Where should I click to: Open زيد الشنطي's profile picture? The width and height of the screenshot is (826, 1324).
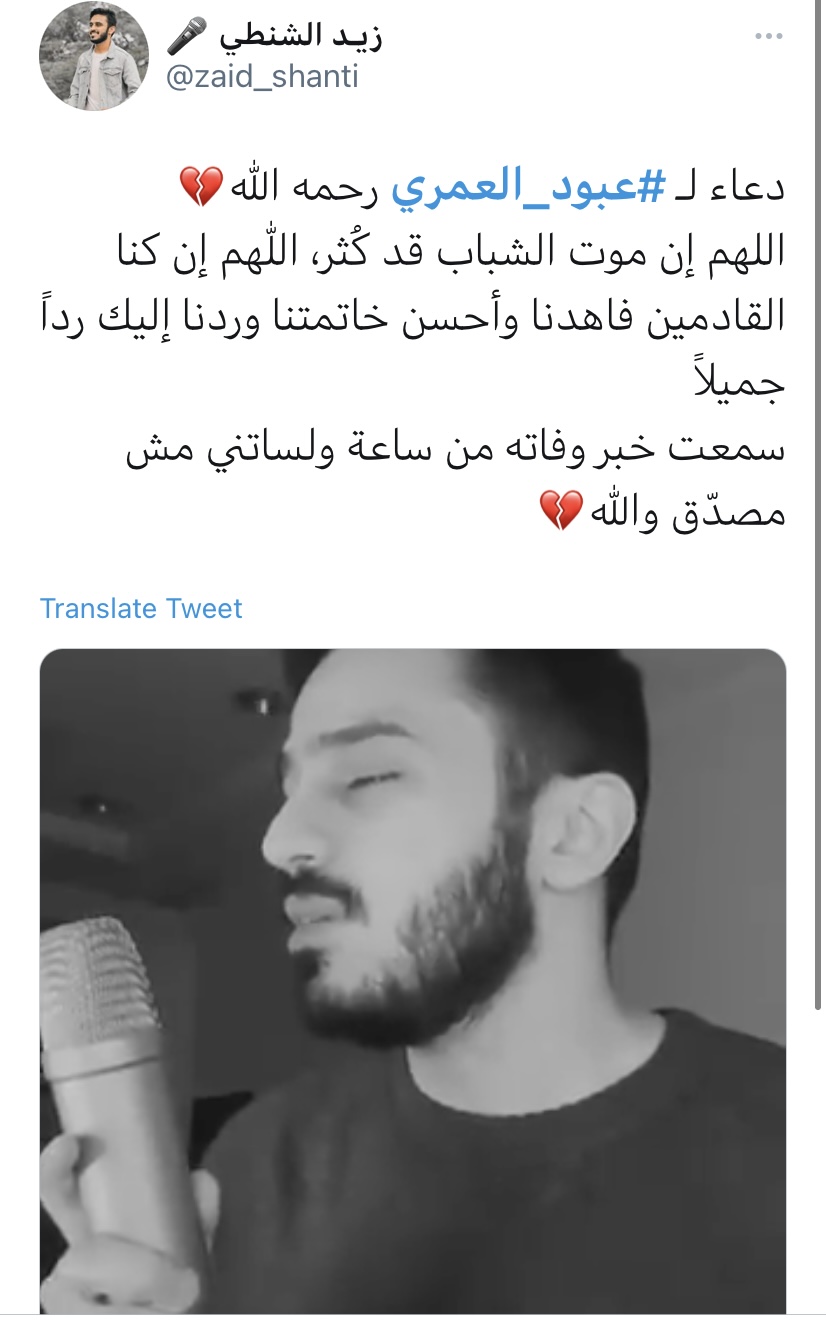(93, 56)
